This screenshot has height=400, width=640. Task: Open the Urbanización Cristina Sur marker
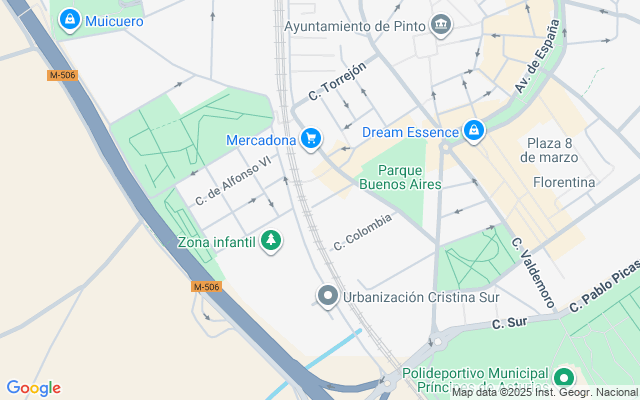pos(327,296)
